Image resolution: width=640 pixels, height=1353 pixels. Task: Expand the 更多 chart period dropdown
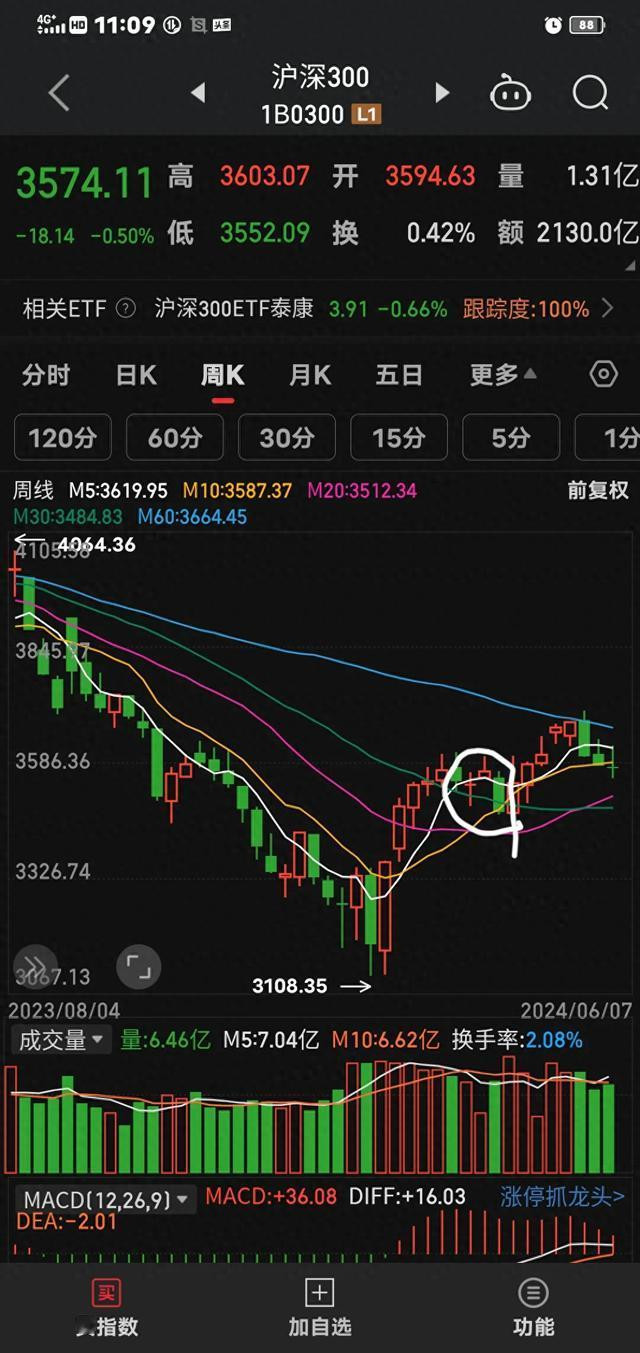pyautogui.click(x=502, y=375)
